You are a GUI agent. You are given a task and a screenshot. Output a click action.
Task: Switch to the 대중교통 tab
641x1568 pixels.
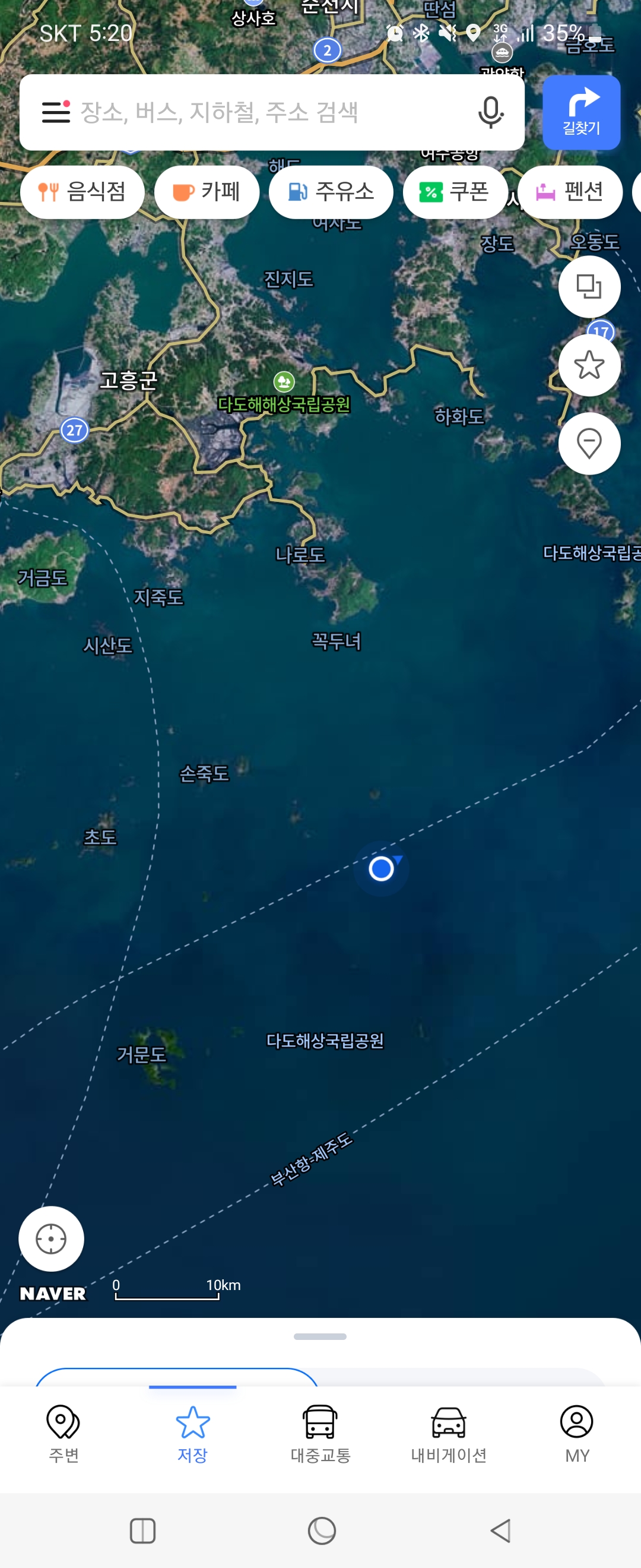click(x=320, y=1434)
